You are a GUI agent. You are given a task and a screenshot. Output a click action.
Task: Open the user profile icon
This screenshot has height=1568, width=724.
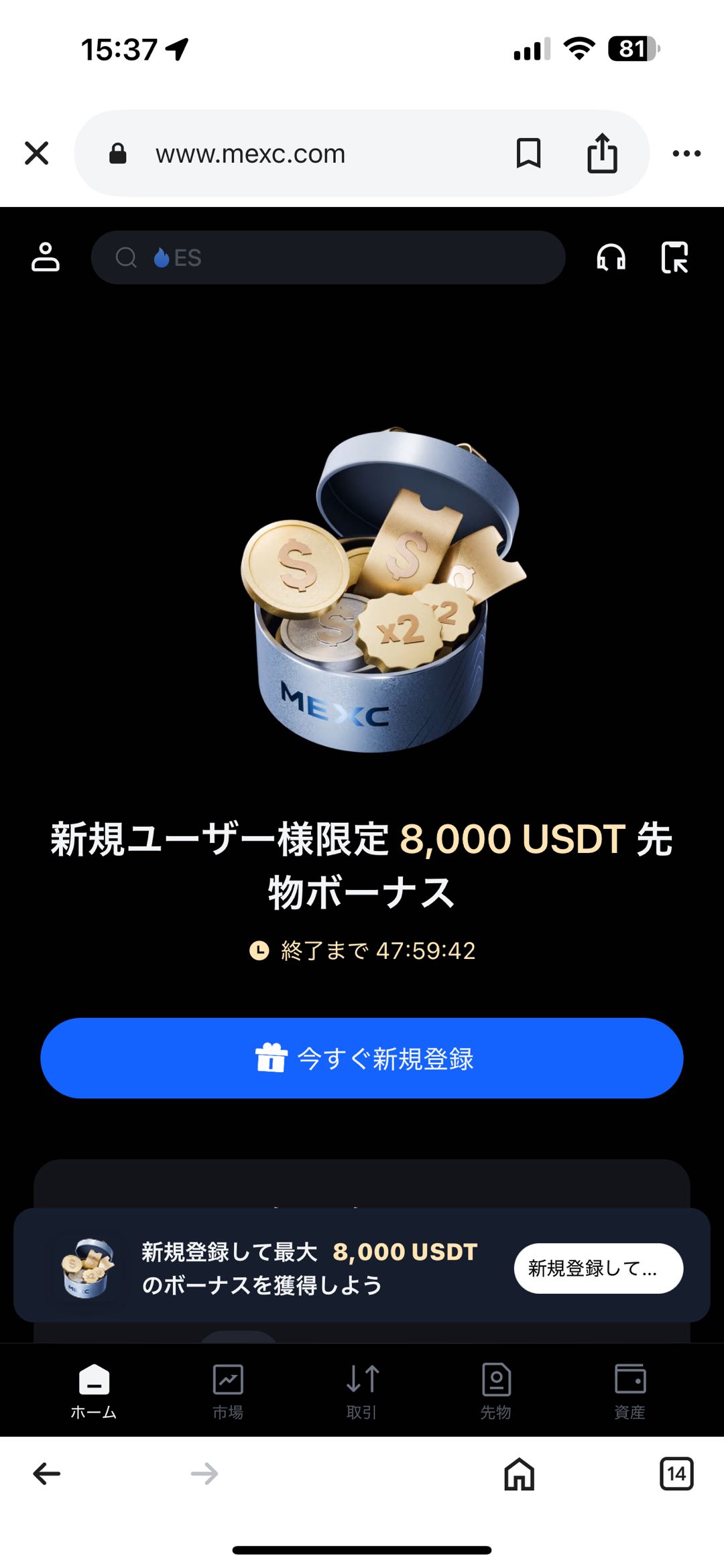(46, 257)
